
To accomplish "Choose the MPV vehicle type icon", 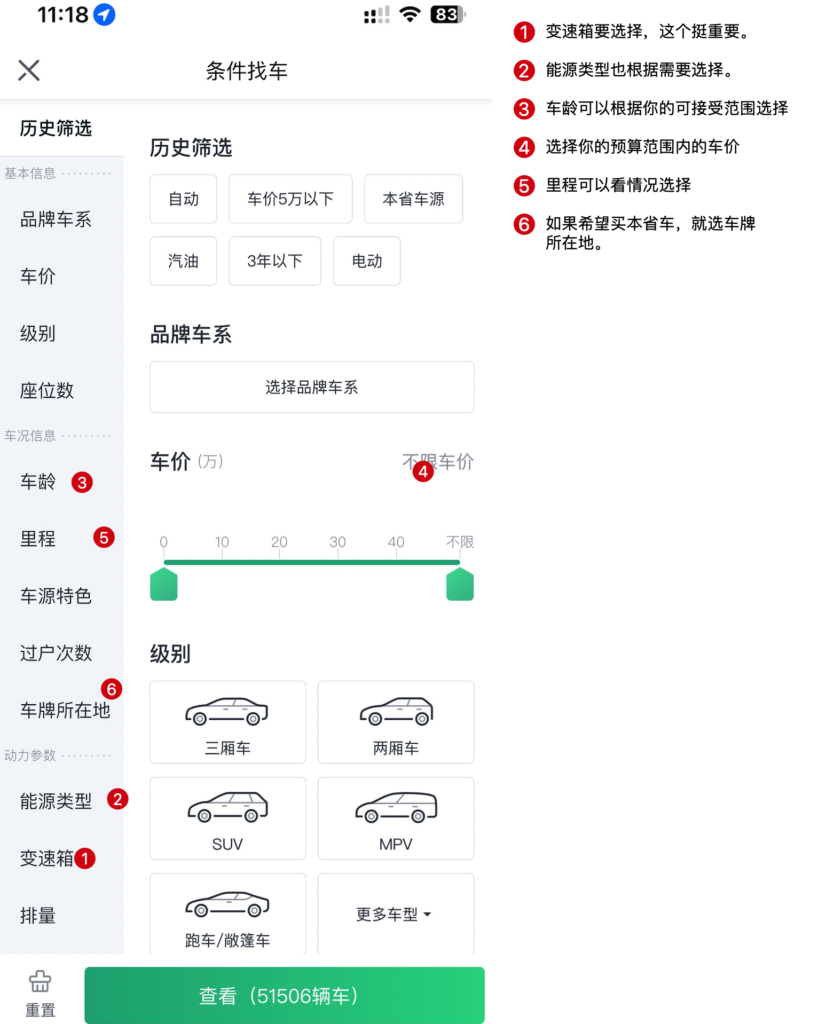I will [x=395, y=808].
